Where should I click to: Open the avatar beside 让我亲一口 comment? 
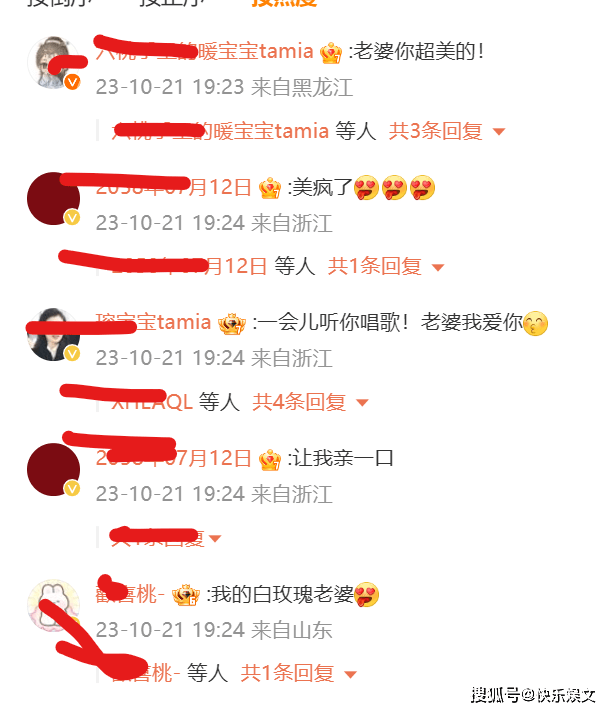tap(53, 471)
